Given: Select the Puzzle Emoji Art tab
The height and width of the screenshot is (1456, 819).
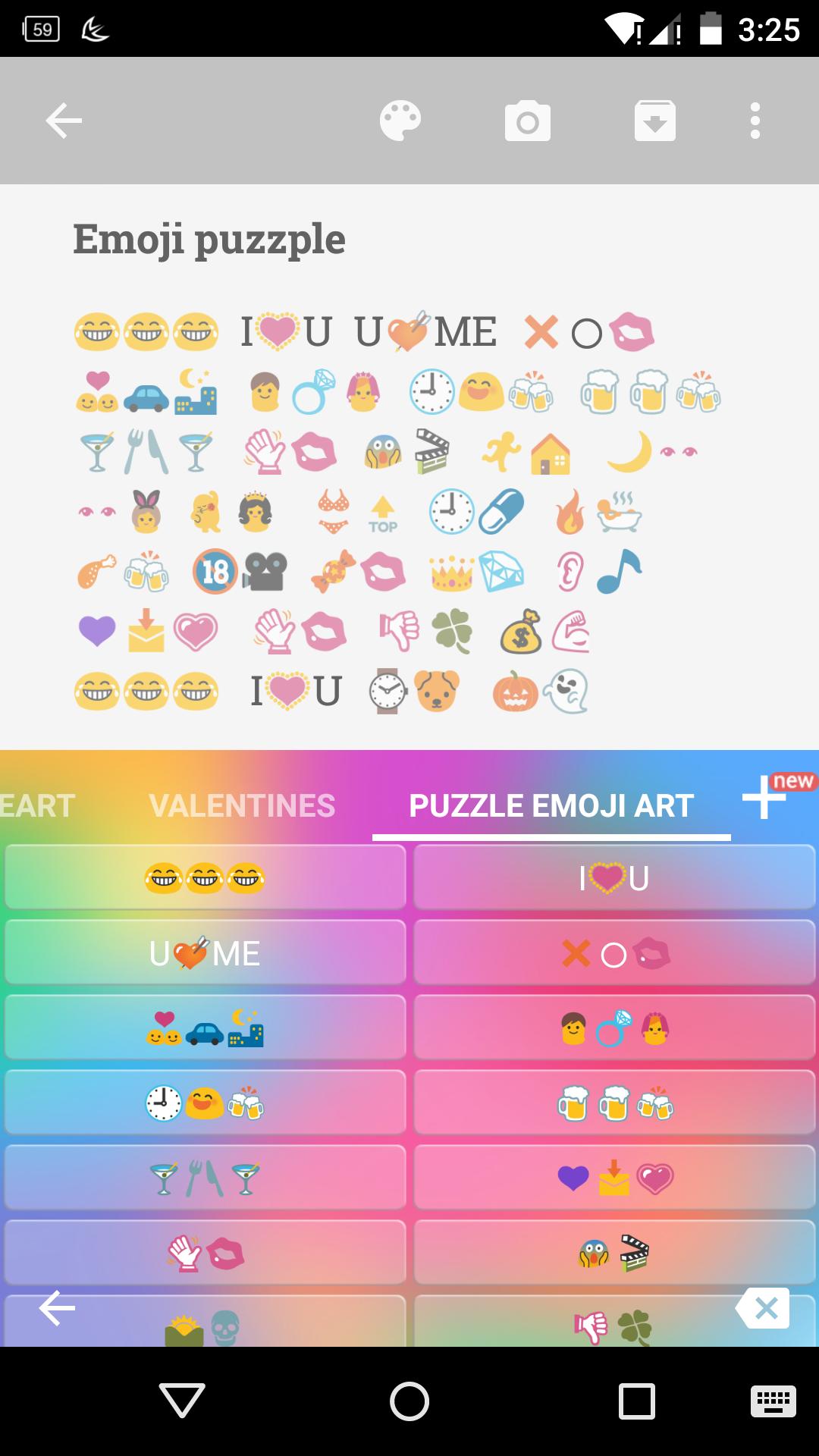Looking at the screenshot, I should coord(551,805).
